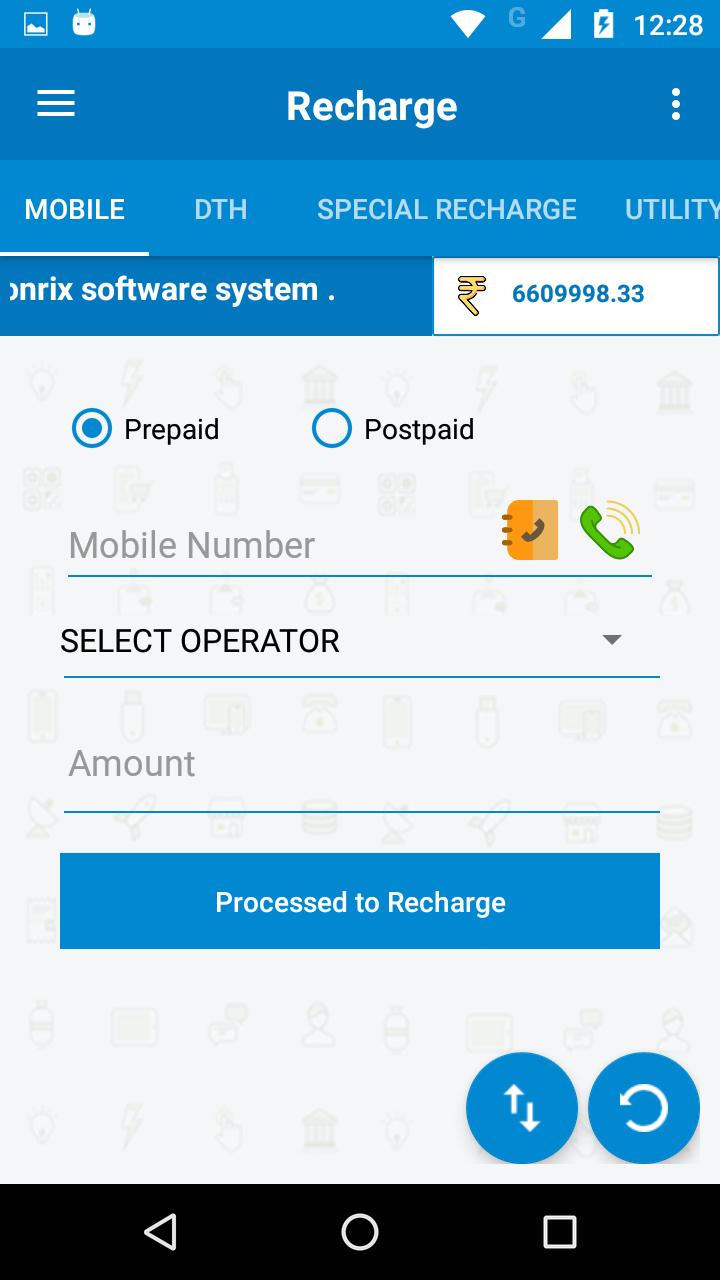Tap the green ringing phone icon
Viewport: 720px width, 1280px height.
609,530
